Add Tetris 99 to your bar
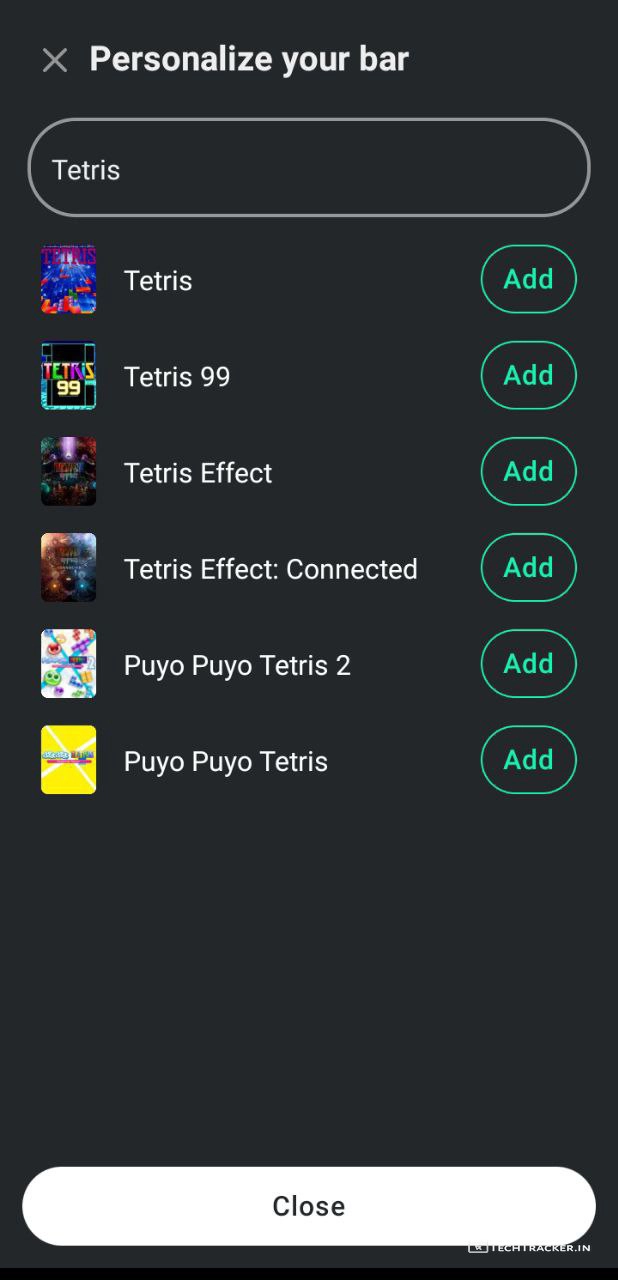Viewport: 618px width, 1280px height. point(528,376)
